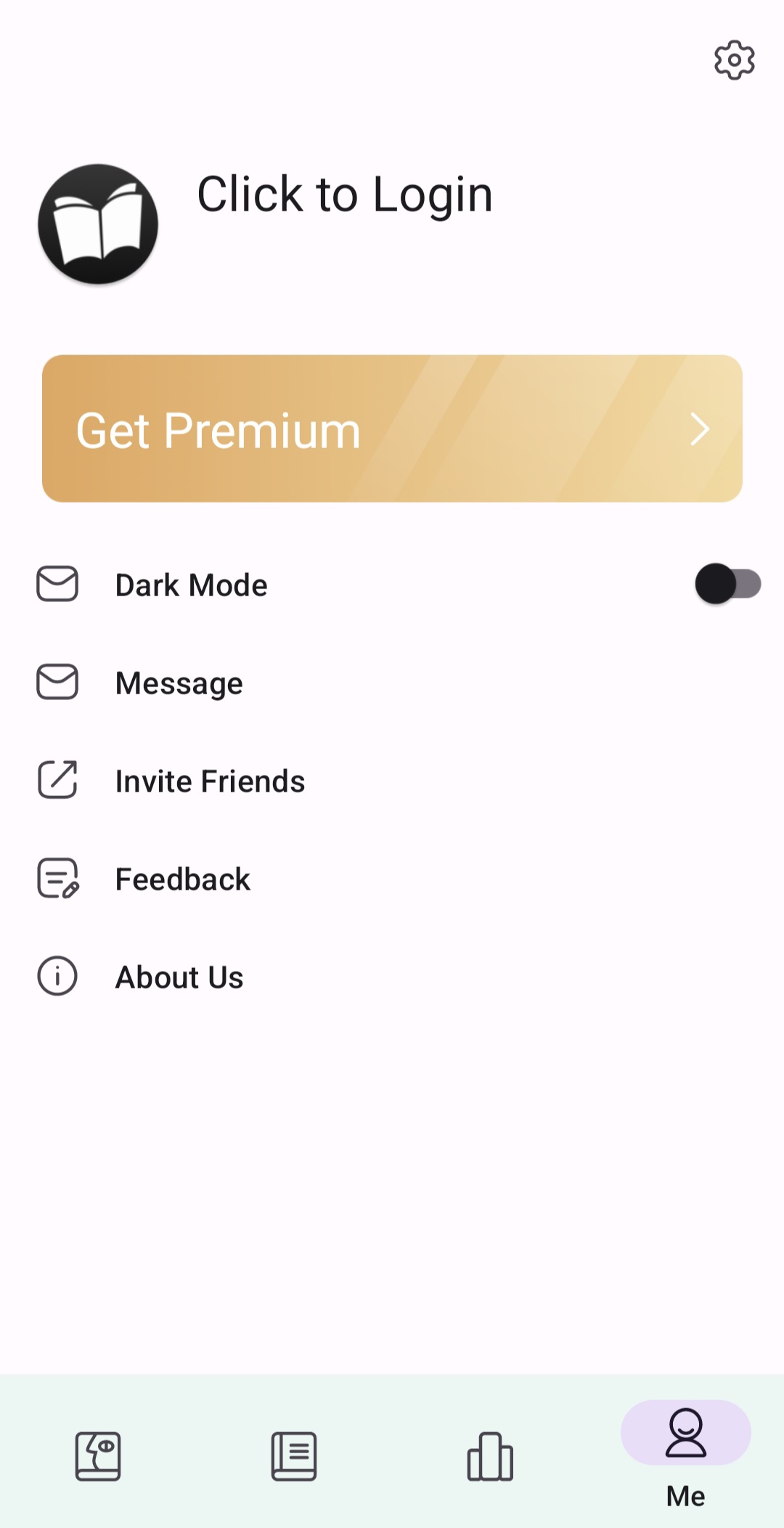Open the Message row
The width and height of the screenshot is (784, 1528).
pos(179,683)
